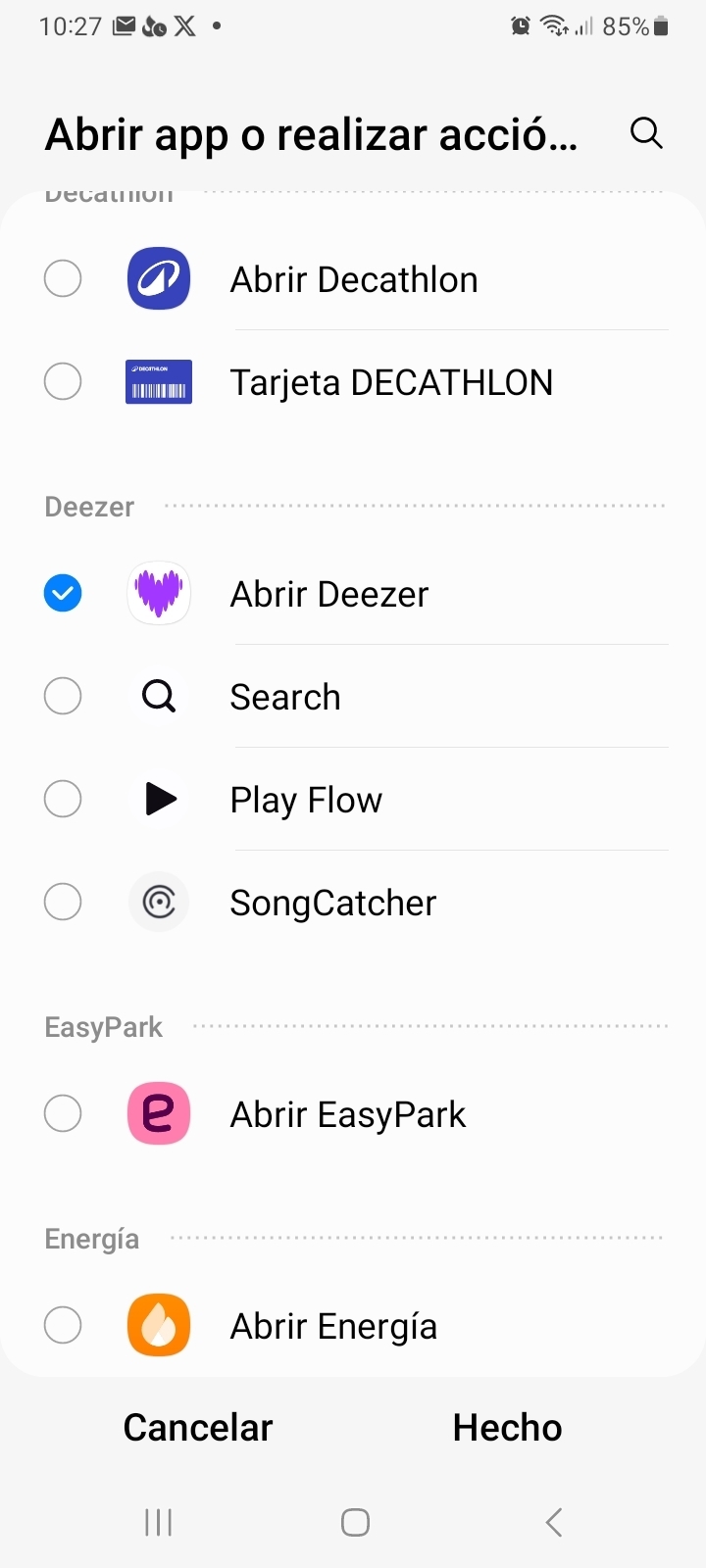Select the SongCatcher action
This screenshot has height=1568, width=706.
pos(353,903)
